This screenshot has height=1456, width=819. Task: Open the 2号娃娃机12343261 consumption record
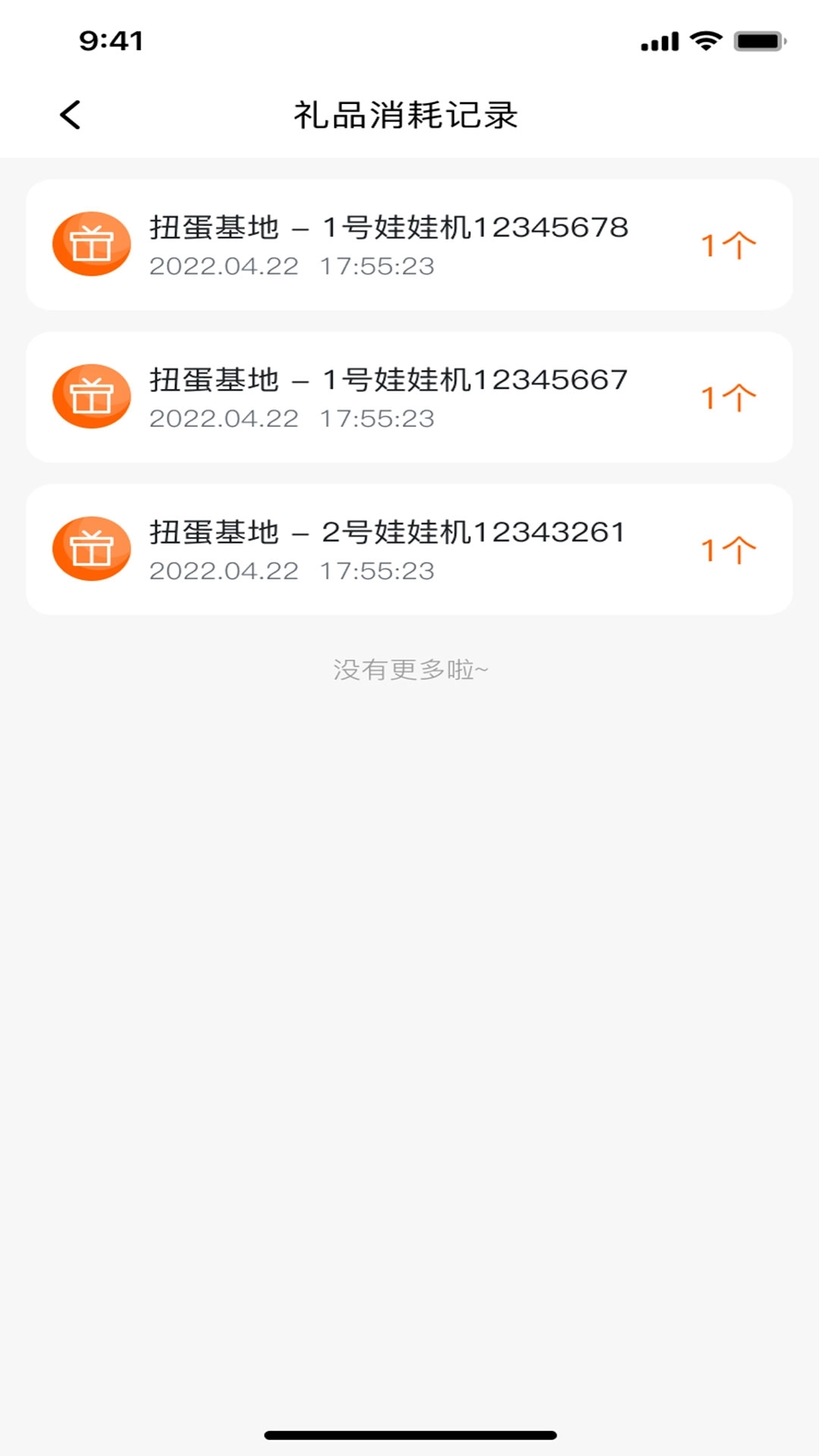pyautogui.click(x=409, y=548)
